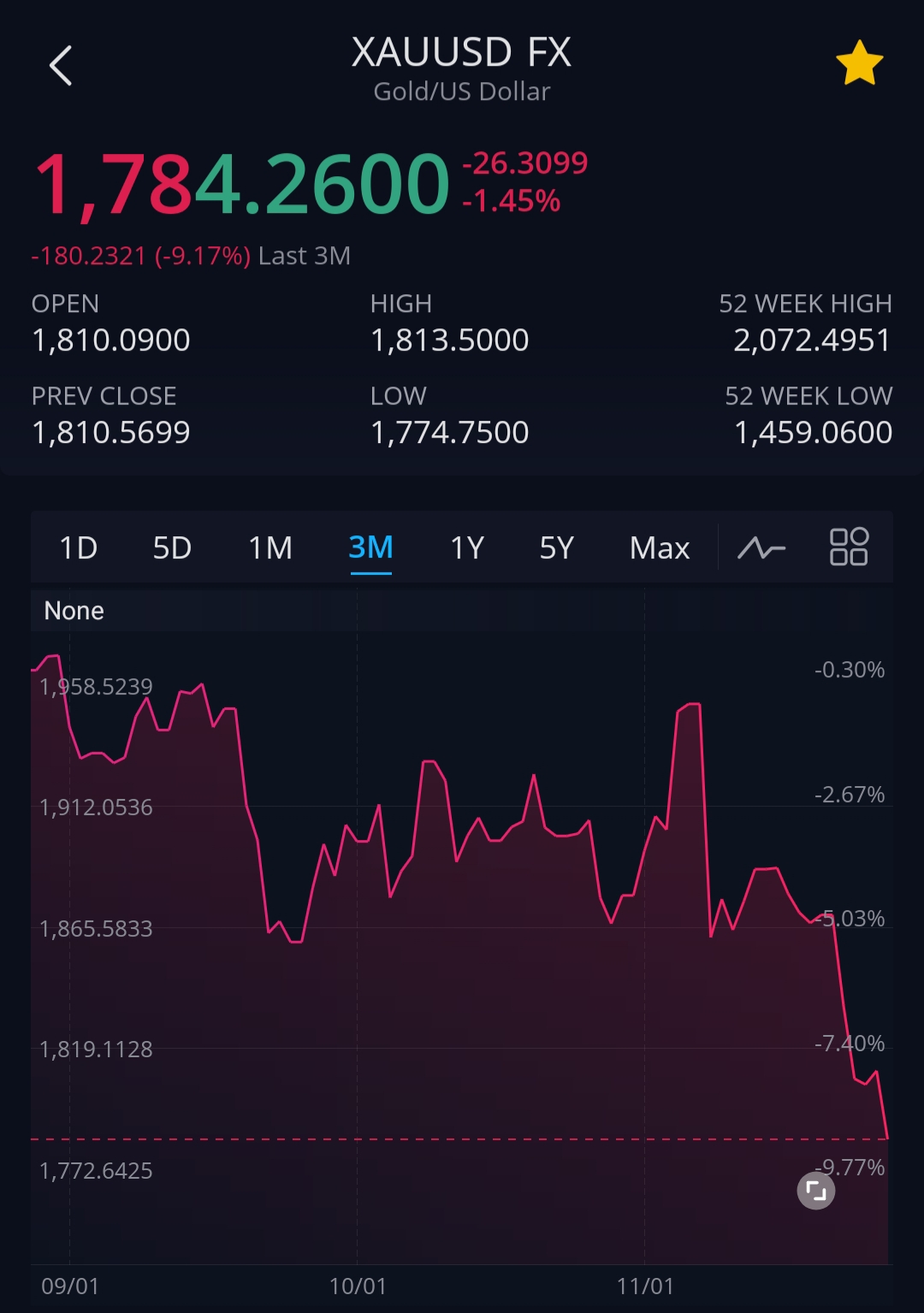Open the chart indicators grid icon

(849, 547)
